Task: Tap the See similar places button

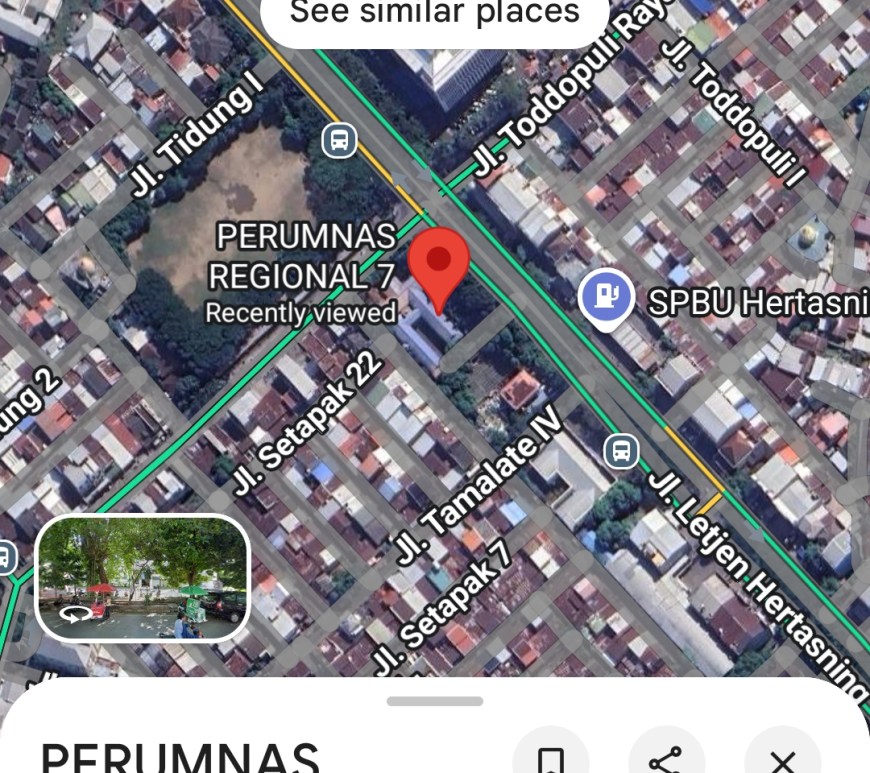Action: click(434, 15)
